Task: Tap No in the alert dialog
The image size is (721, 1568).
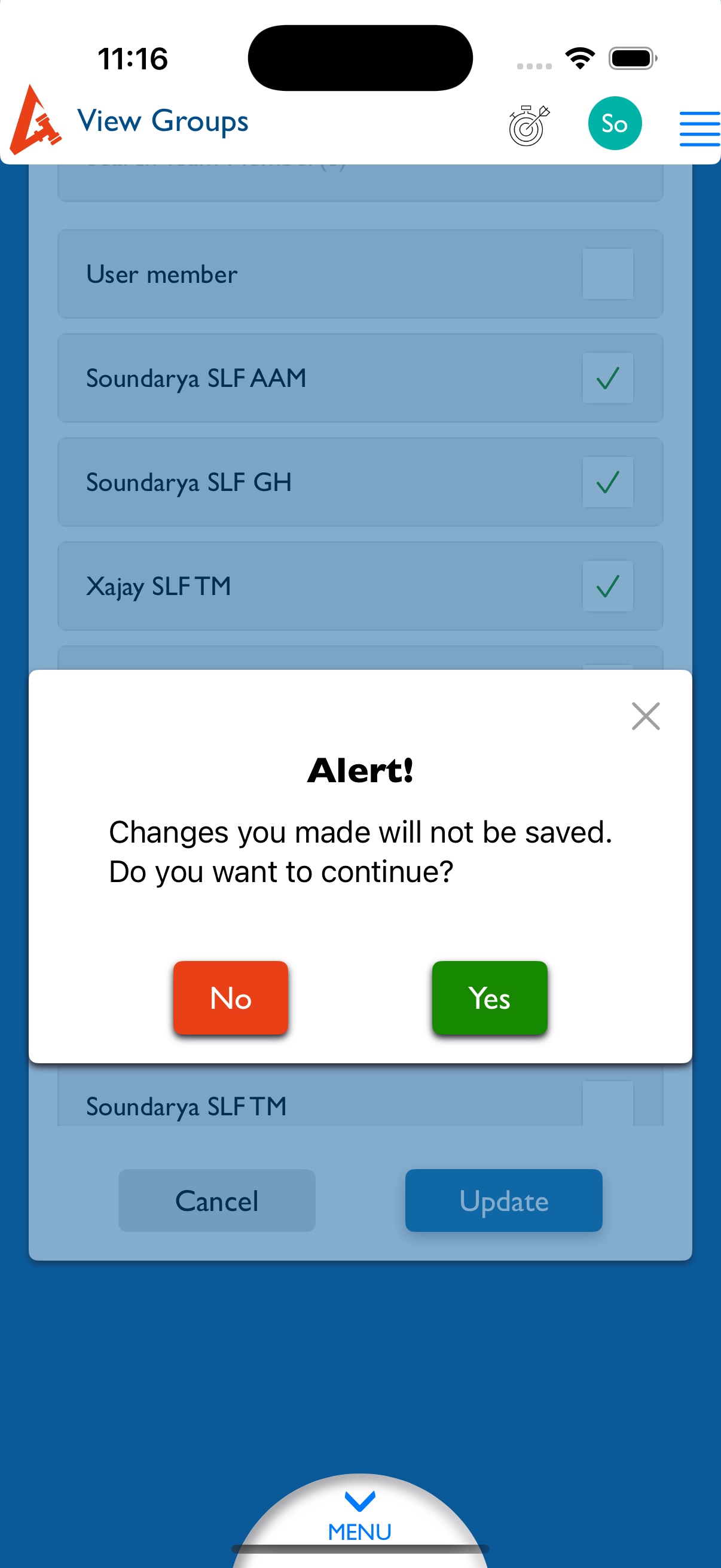Action: (x=231, y=997)
